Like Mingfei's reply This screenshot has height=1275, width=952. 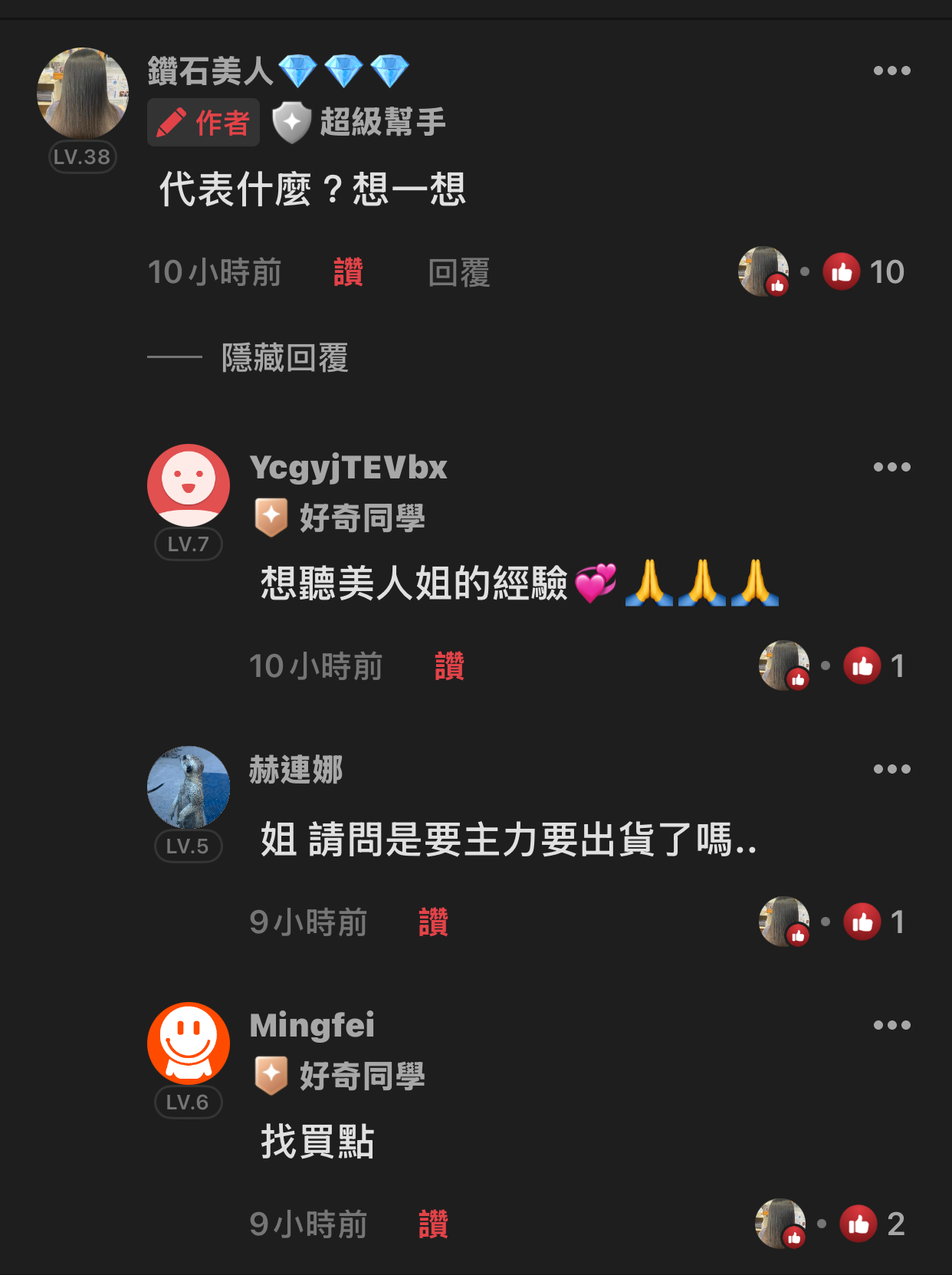(x=433, y=1224)
